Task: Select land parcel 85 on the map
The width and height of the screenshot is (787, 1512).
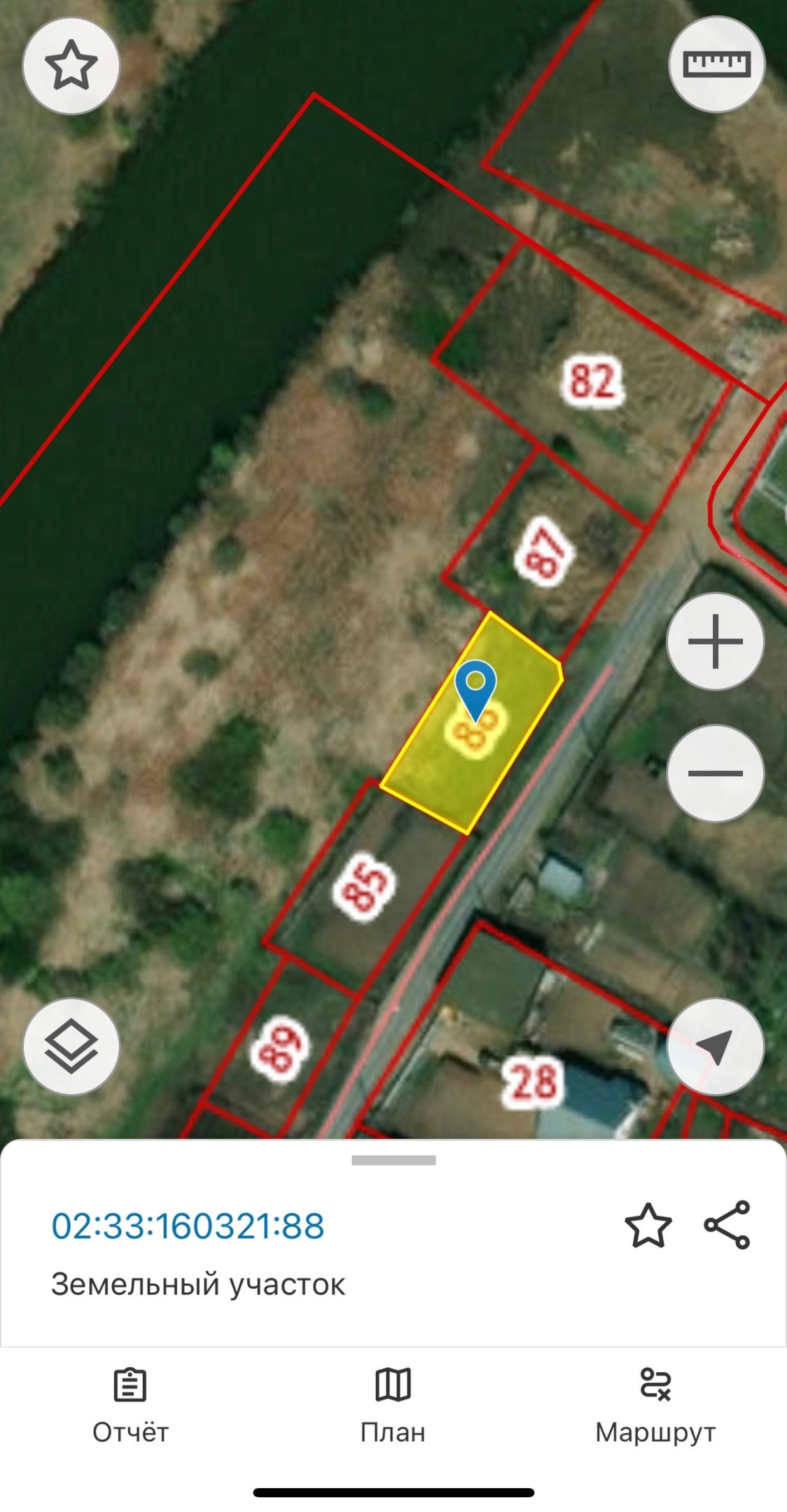Action: [364, 889]
